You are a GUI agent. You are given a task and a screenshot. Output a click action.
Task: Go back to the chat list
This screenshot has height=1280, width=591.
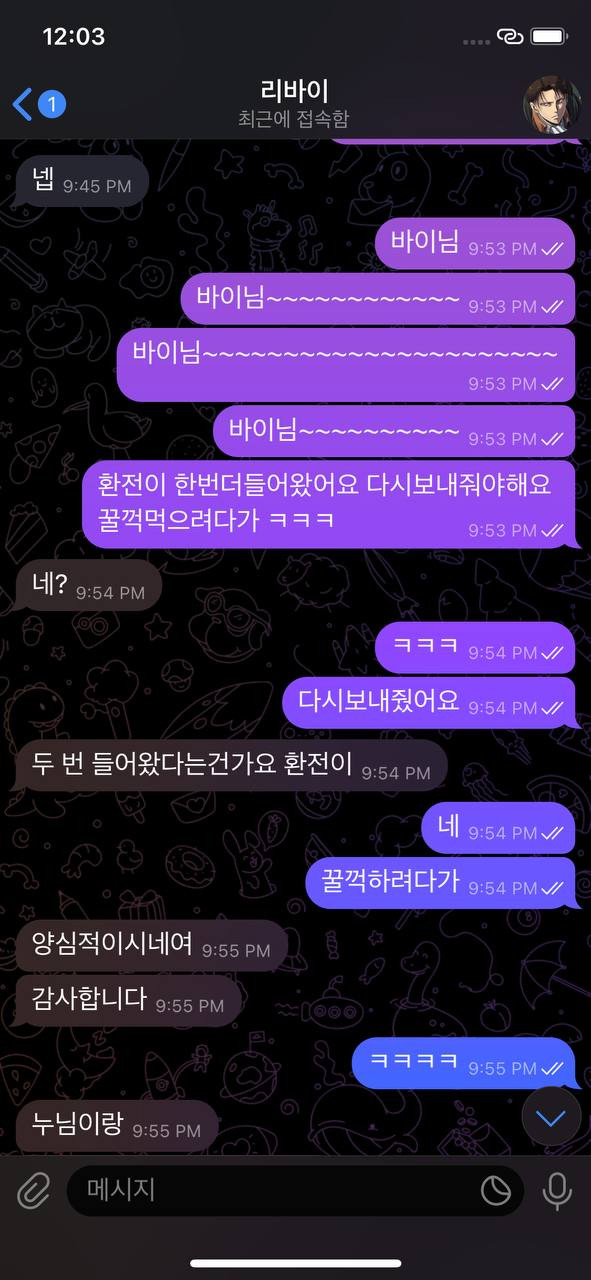pyautogui.click(x=38, y=103)
